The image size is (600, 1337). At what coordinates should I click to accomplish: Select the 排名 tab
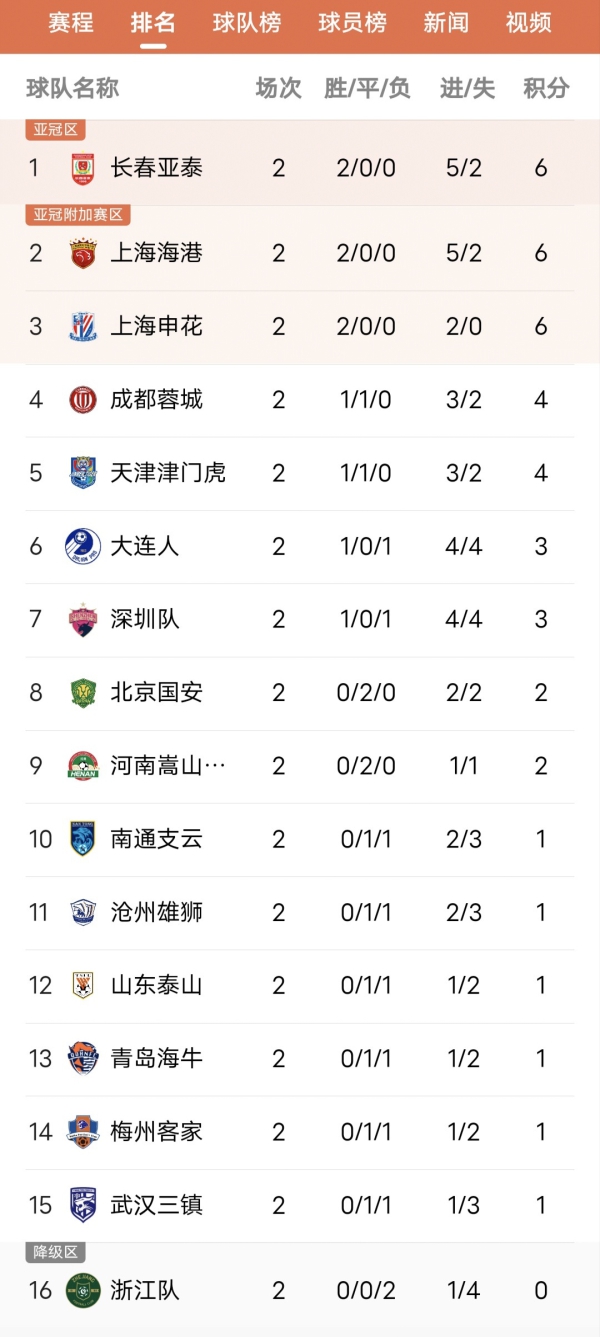[x=153, y=22]
